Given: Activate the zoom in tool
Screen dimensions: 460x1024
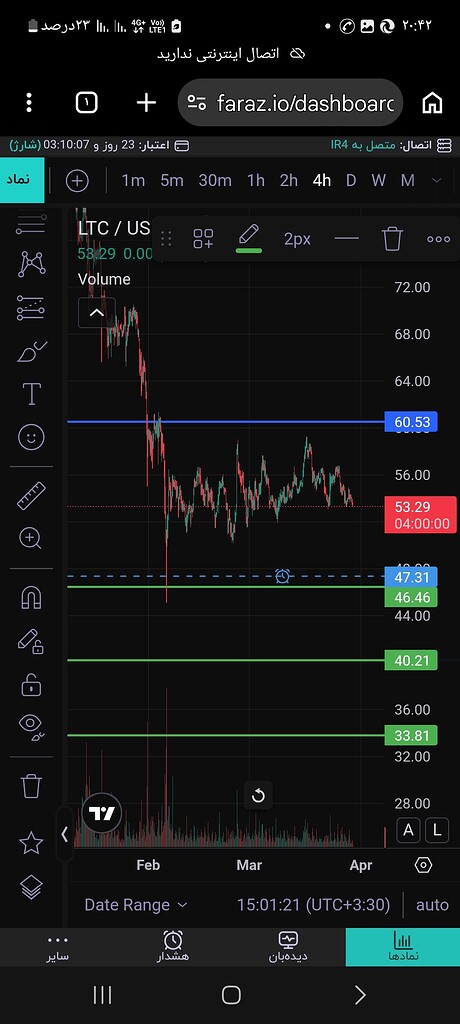Looking at the screenshot, I should 31,539.
